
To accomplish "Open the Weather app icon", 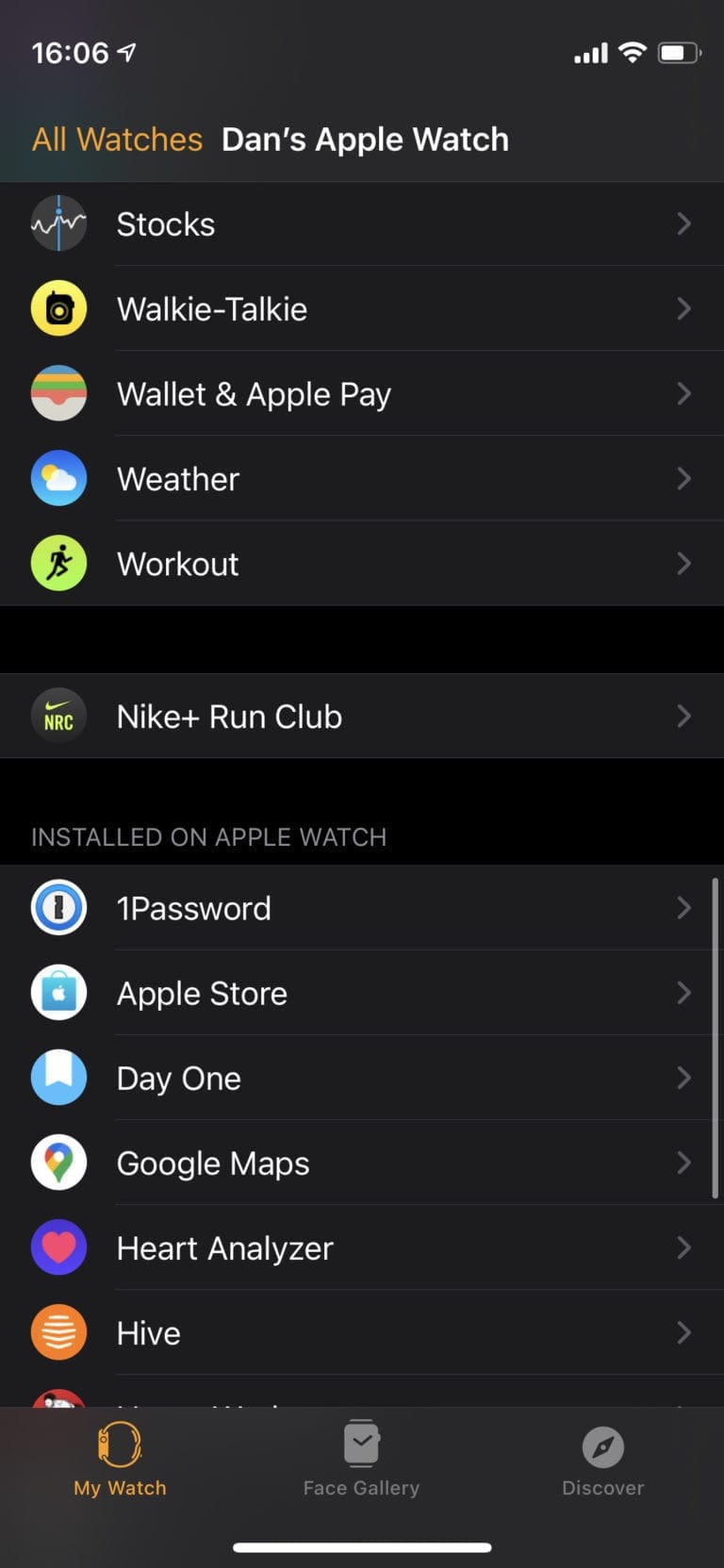I will coord(58,479).
